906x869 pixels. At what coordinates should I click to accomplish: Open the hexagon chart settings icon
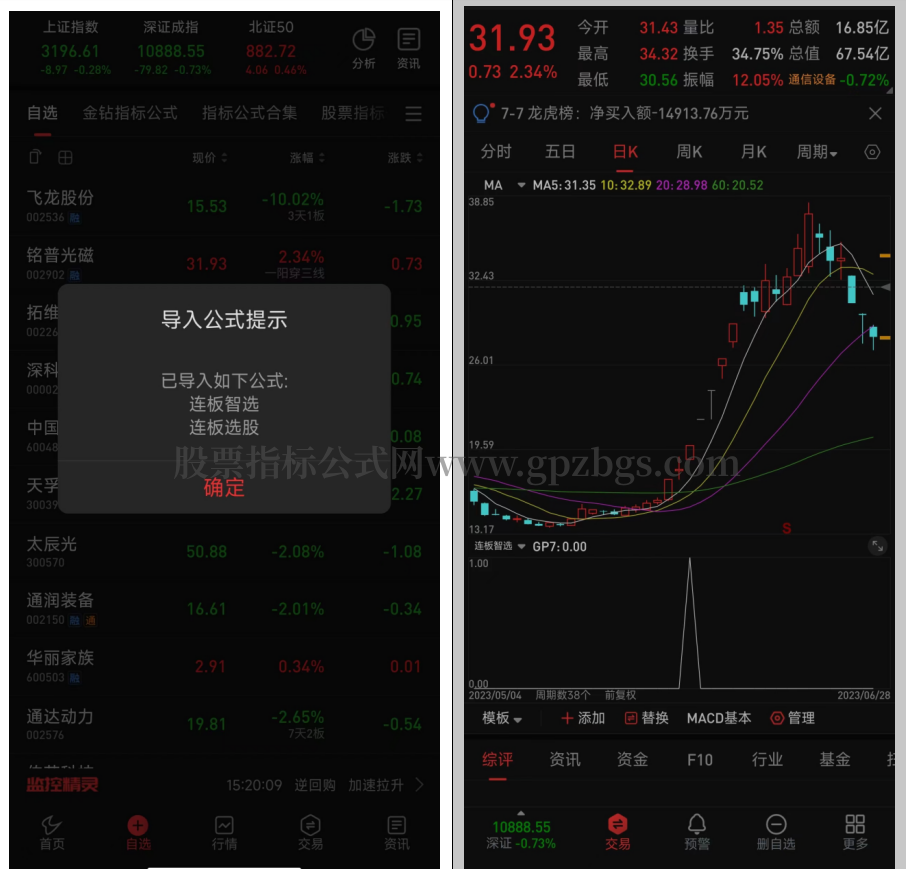point(872,152)
